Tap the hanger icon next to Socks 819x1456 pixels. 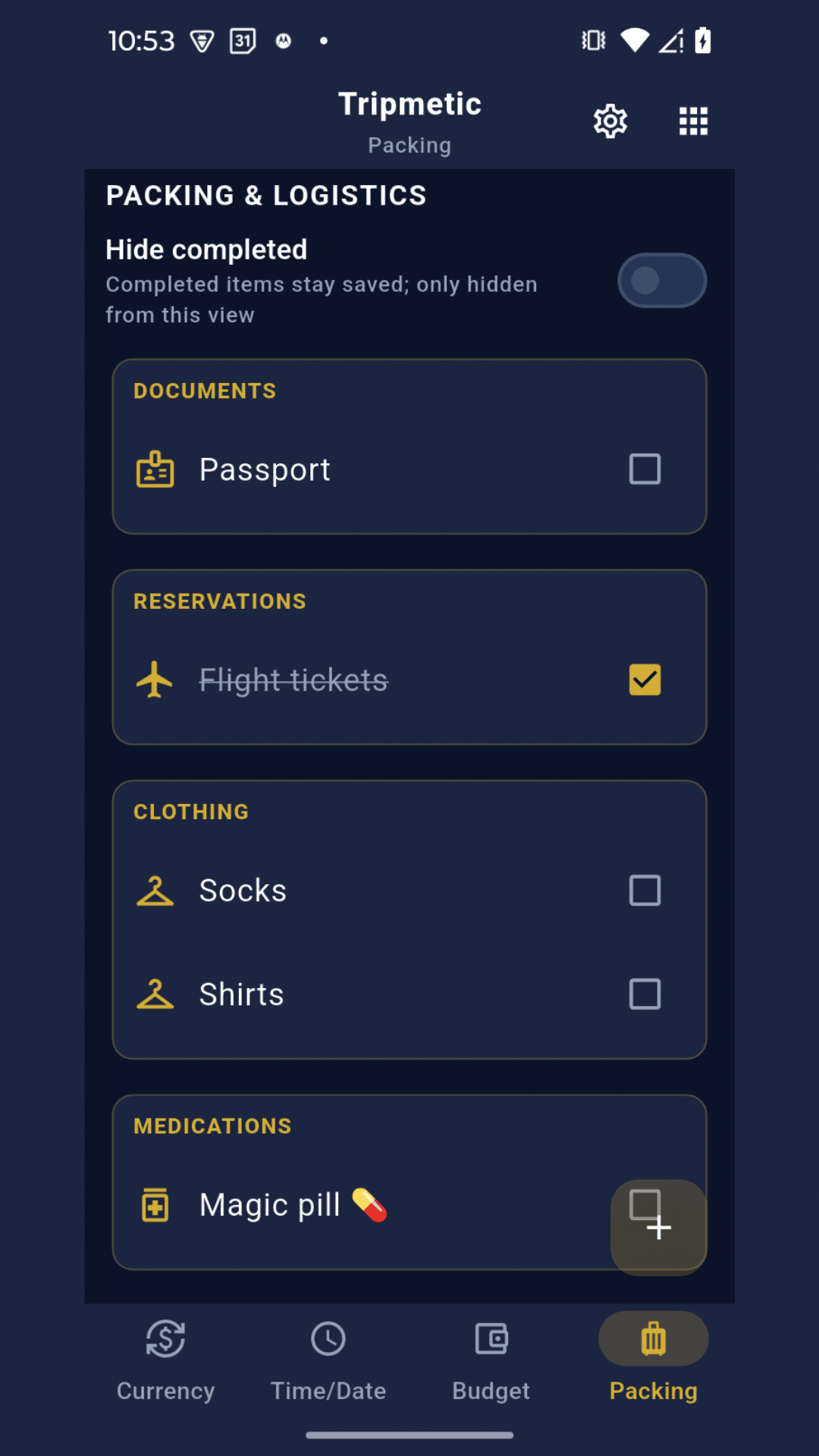[x=155, y=890]
